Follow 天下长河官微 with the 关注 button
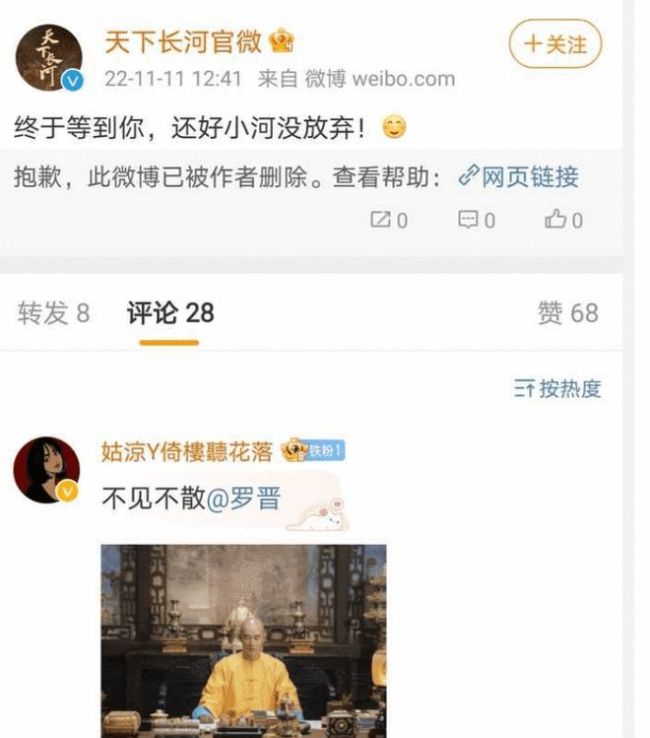Viewport: 650px width, 738px height. (x=555, y=44)
